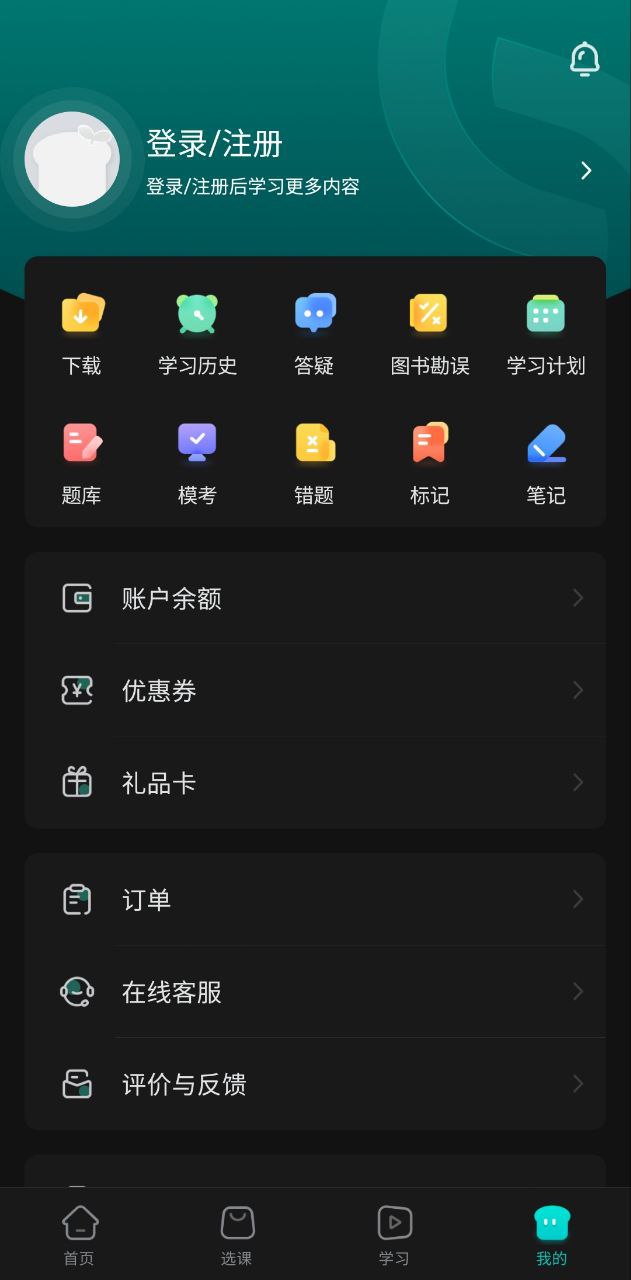Check 账户余额 account balance
Viewport: 631px width, 1280px height.
[315, 598]
